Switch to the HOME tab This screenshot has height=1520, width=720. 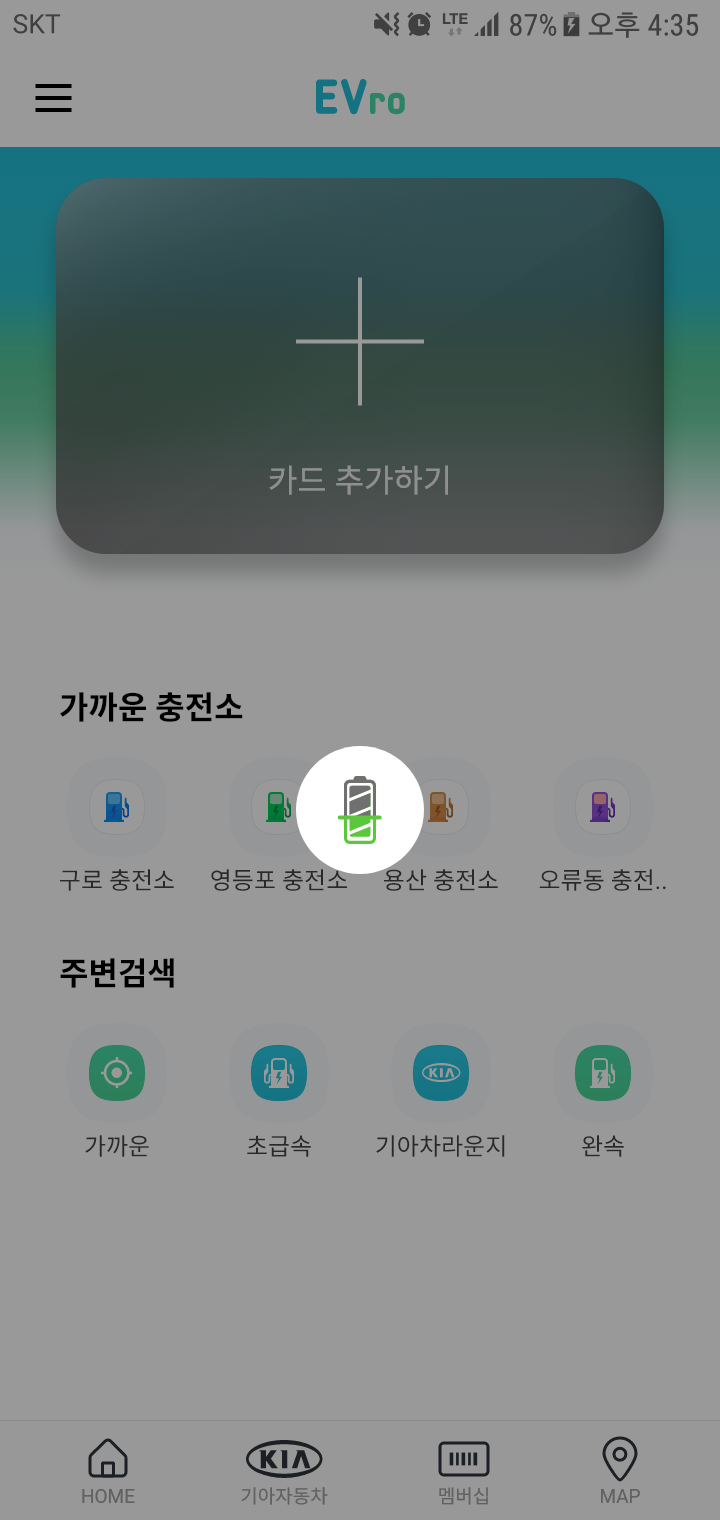coord(107,1468)
